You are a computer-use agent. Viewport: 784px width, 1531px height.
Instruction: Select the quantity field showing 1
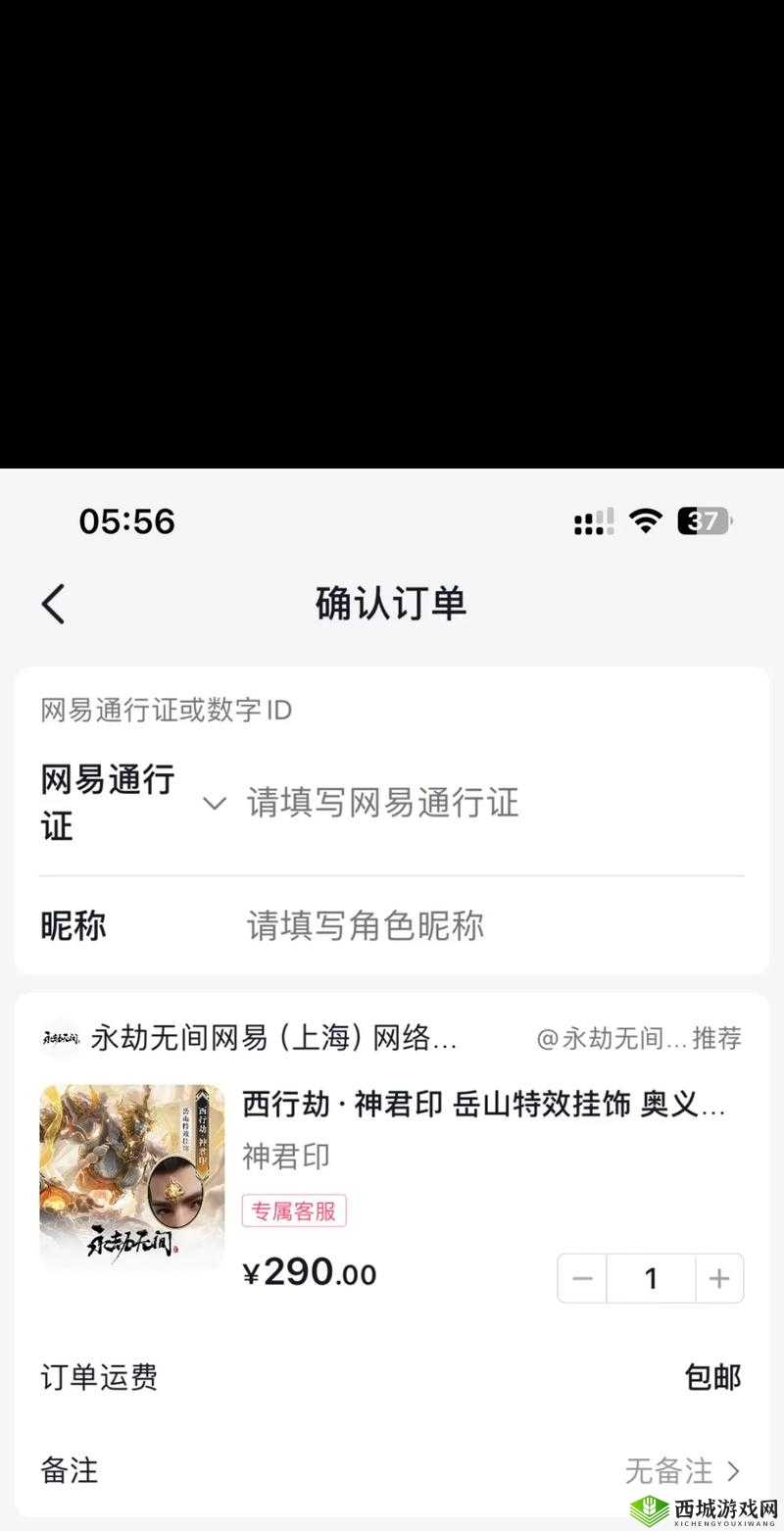(x=651, y=1278)
